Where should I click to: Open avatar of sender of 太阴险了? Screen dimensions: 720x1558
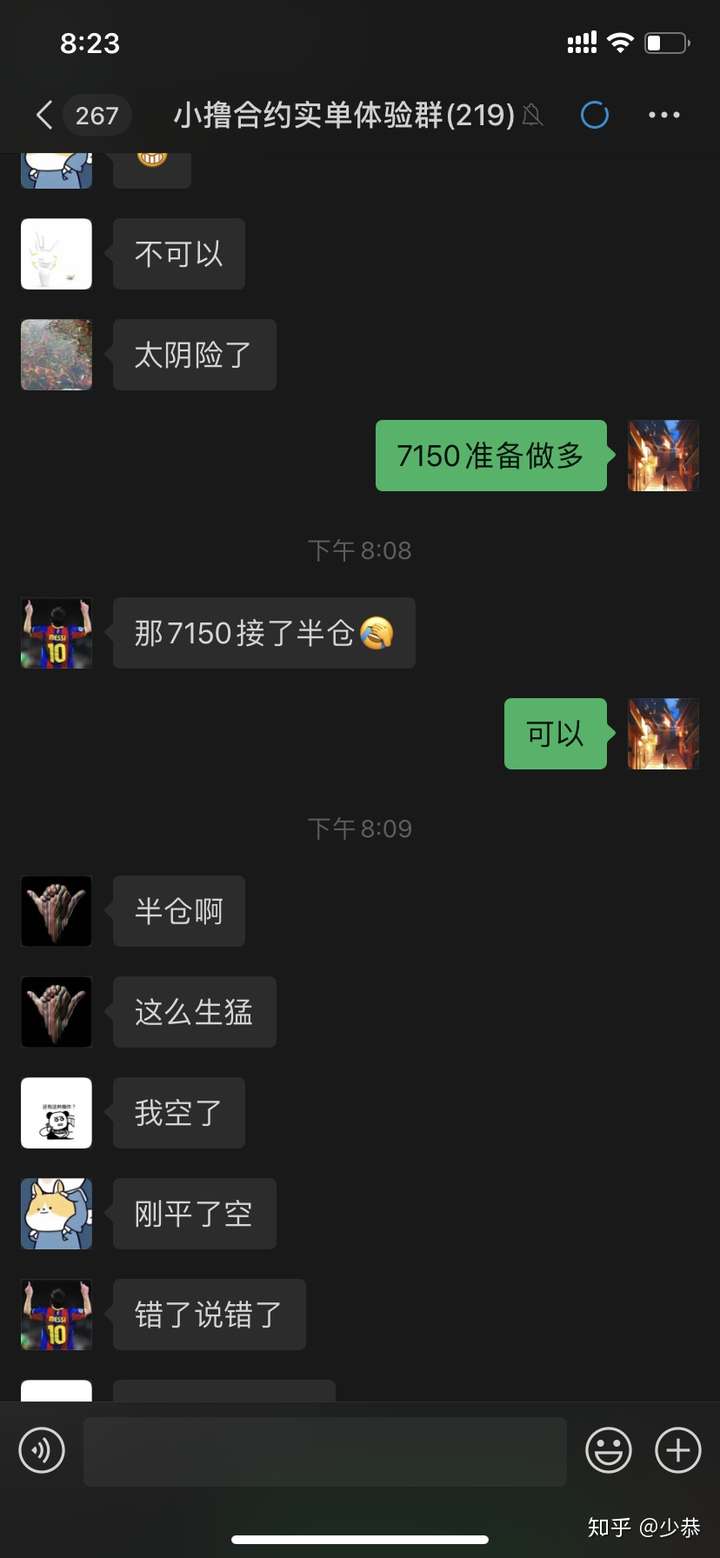pyautogui.click(x=57, y=355)
